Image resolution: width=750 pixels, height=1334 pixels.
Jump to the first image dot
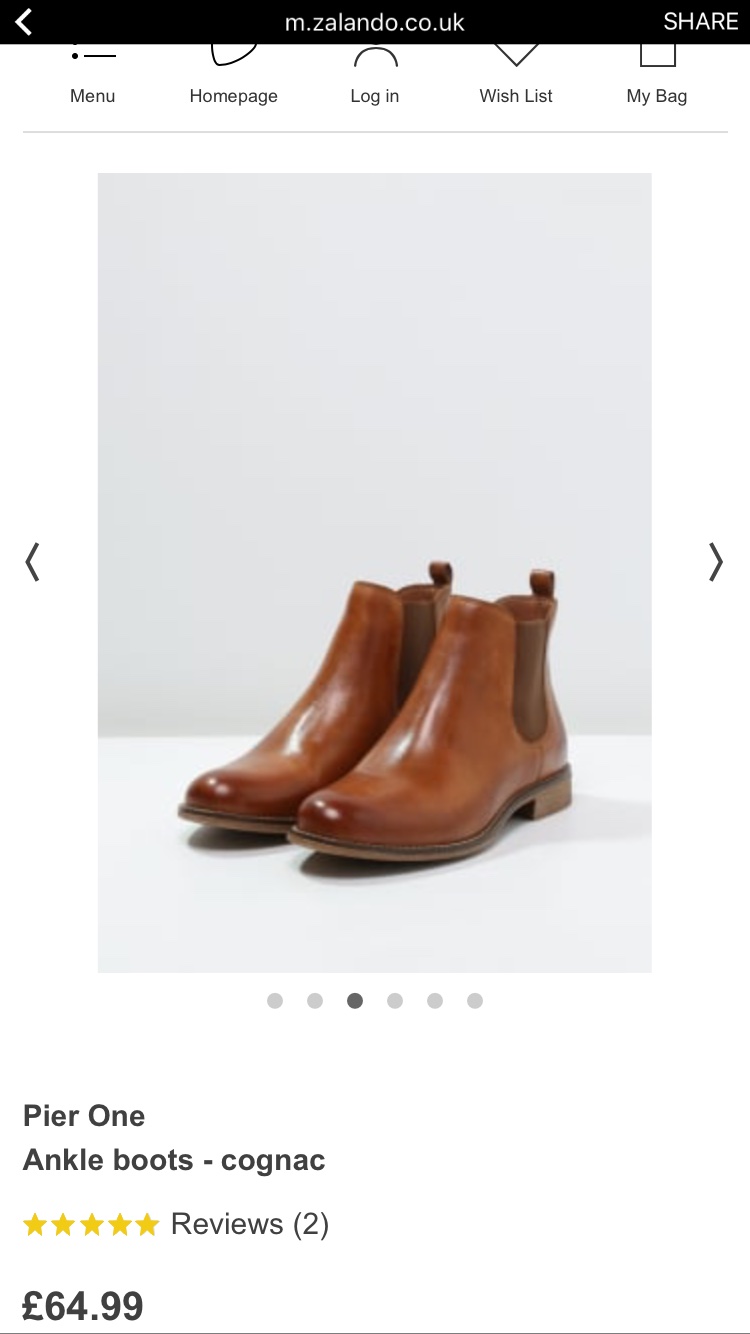coord(275,1001)
